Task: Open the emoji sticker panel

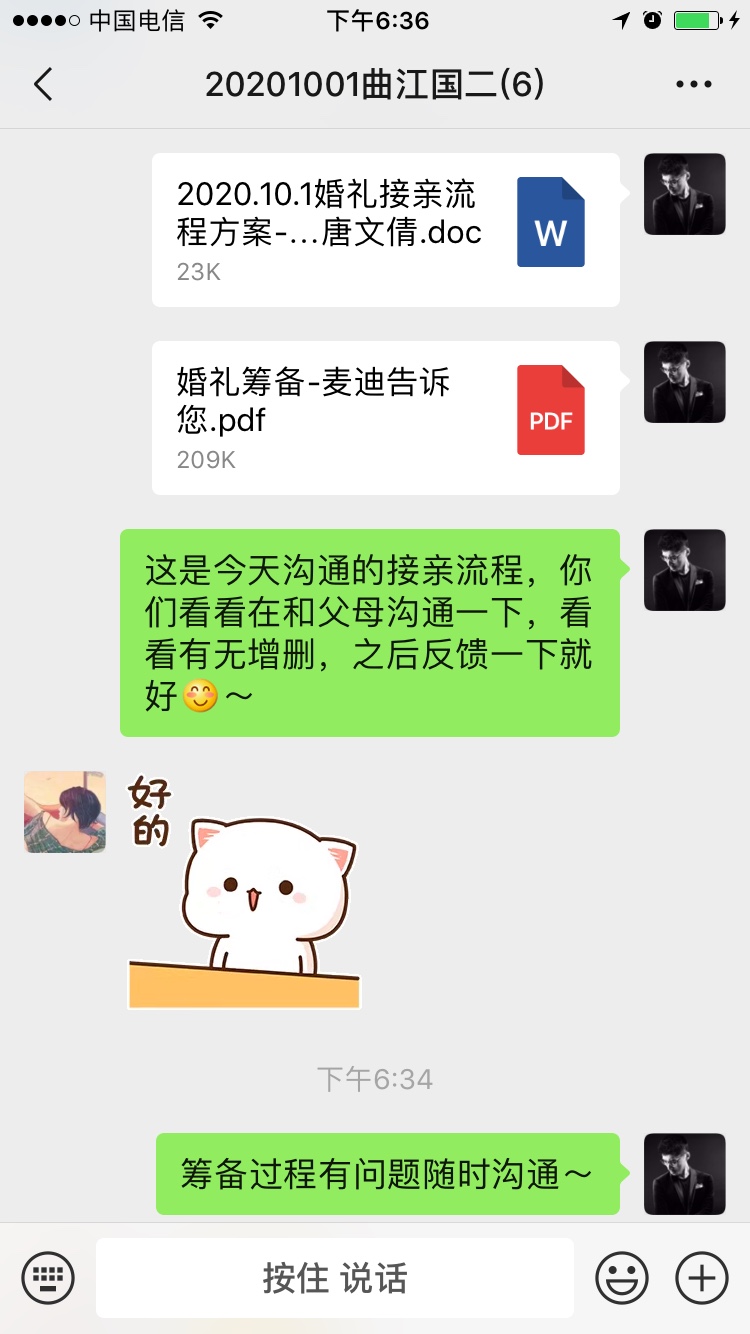Action: pyautogui.click(x=622, y=1278)
